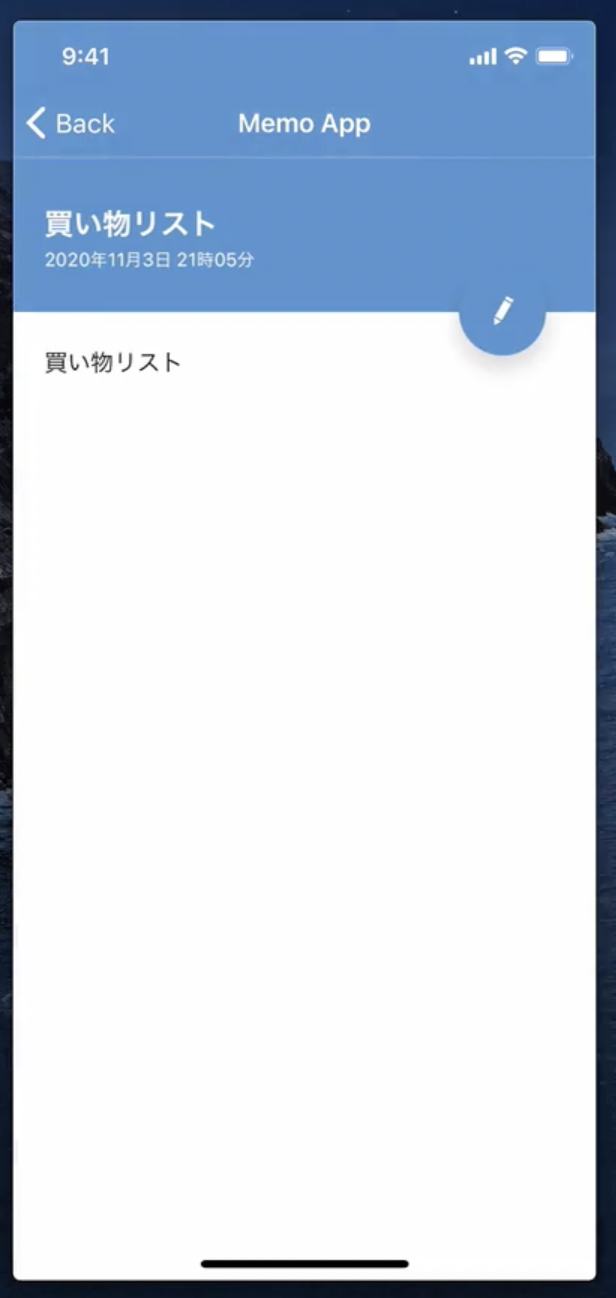Screen dimensions: 616x1298
Task: Edit this memo with the pencil button
Action: [x=502, y=312]
